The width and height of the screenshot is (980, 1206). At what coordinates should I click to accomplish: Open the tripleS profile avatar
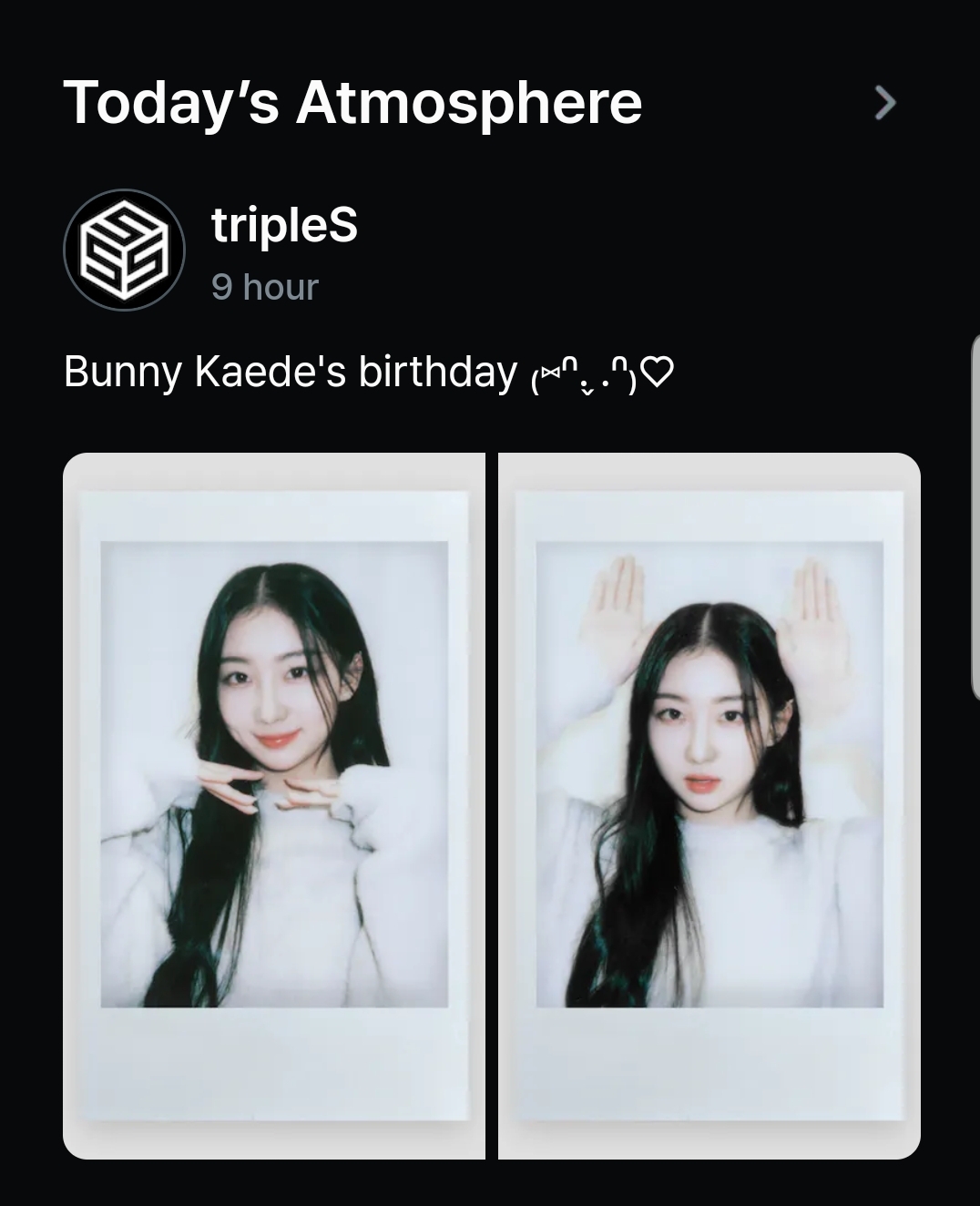pos(124,250)
